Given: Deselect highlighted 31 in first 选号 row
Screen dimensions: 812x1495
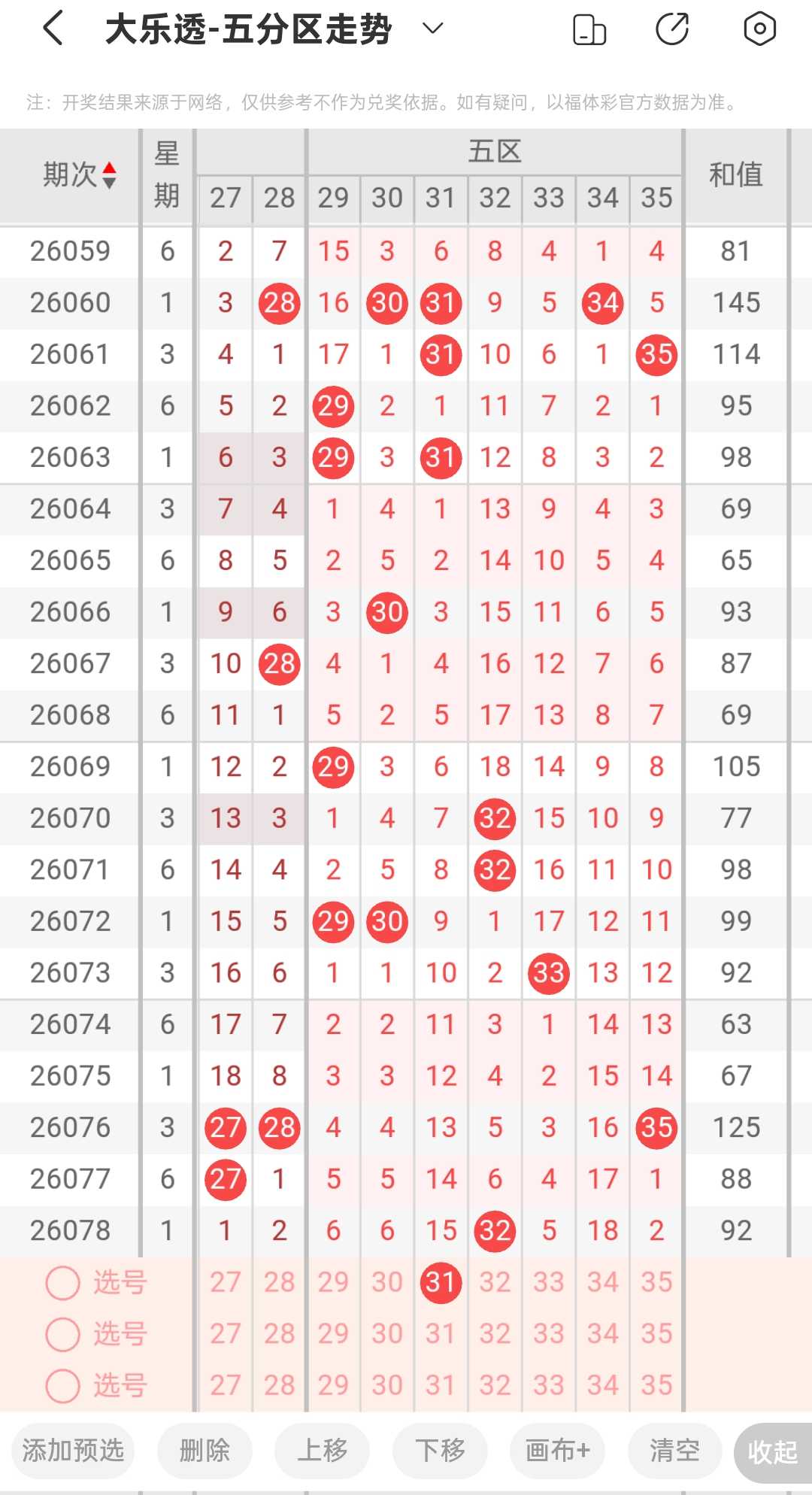Looking at the screenshot, I should click(441, 1282).
